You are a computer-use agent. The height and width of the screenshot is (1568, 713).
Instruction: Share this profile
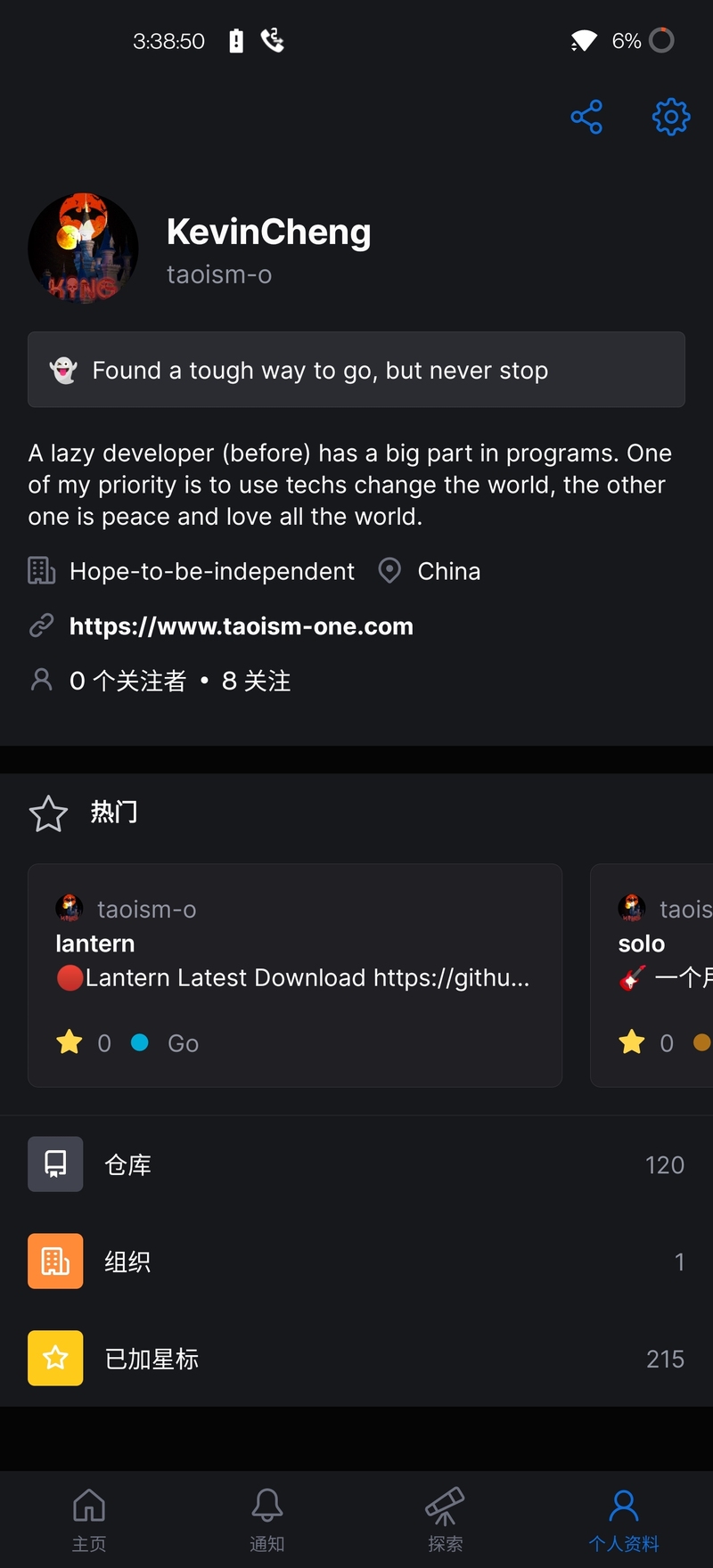click(586, 117)
